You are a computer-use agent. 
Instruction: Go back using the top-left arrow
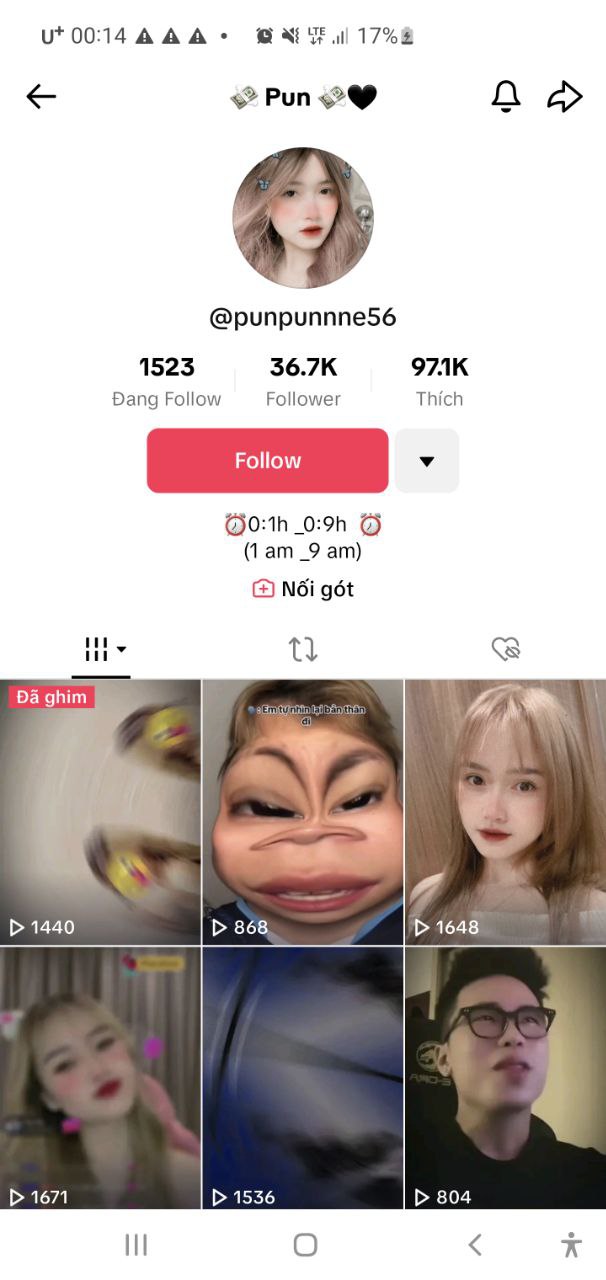tap(41, 96)
